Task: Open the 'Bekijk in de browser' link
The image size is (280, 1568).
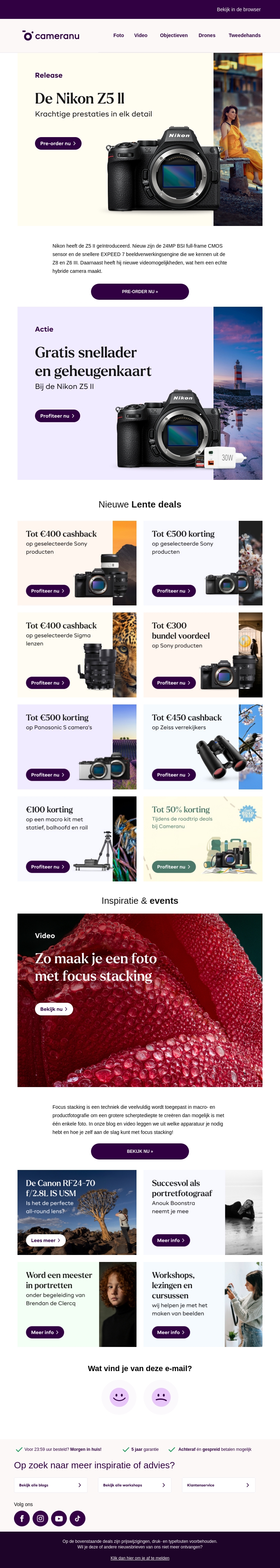Action: coord(239,10)
